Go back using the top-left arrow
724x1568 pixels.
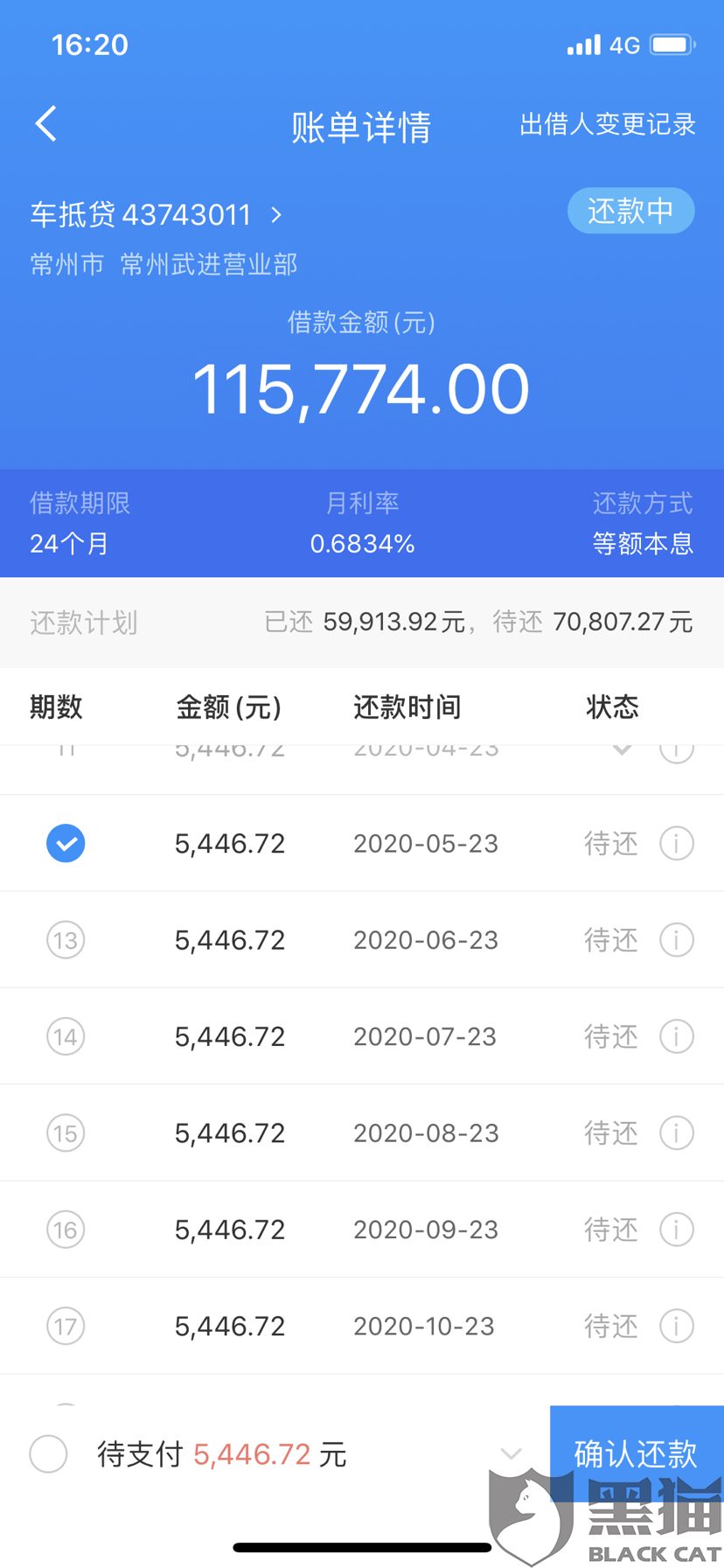(x=46, y=124)
